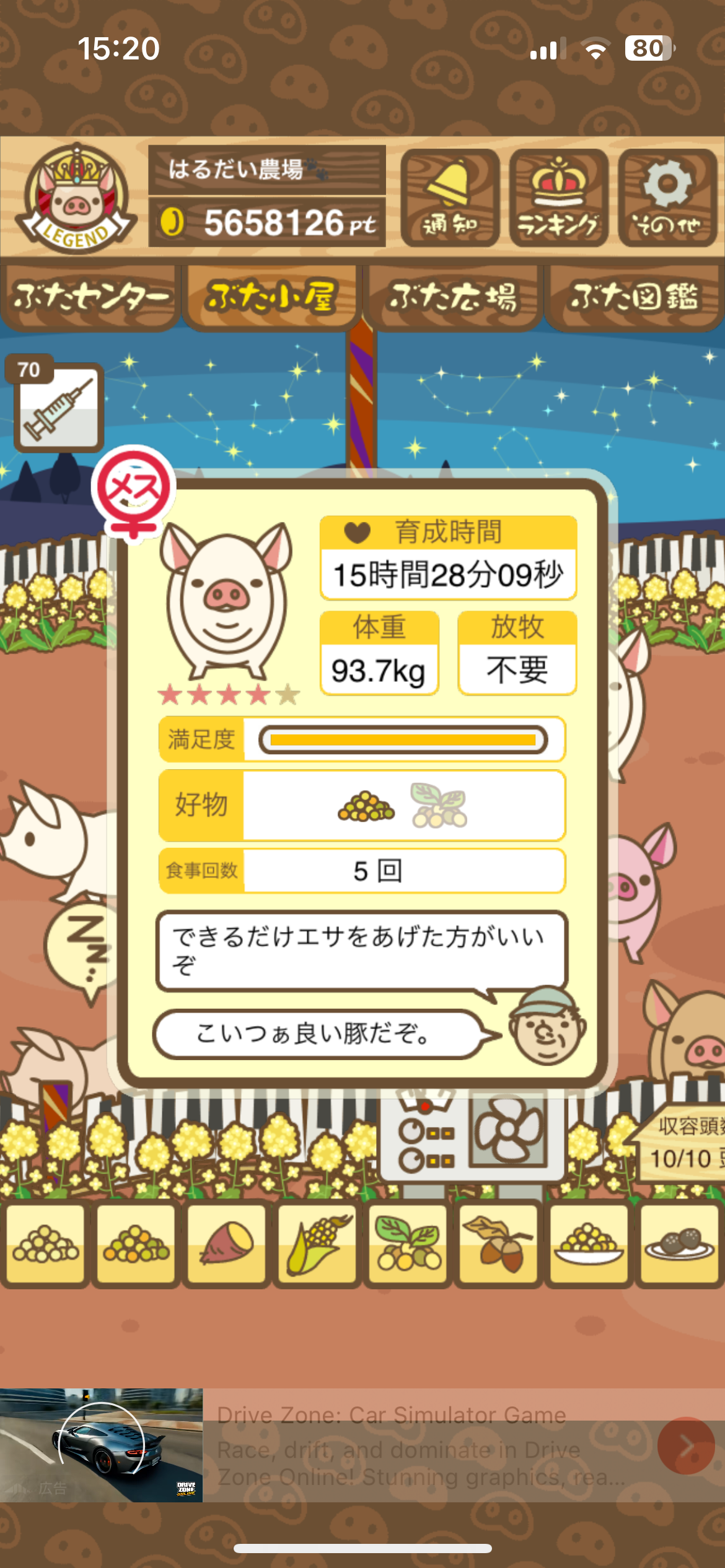Image resolution: width=725 pixels, height=1568 pixels.
Task: Open the ランキング ranking screen
Action: click(558, 198)
